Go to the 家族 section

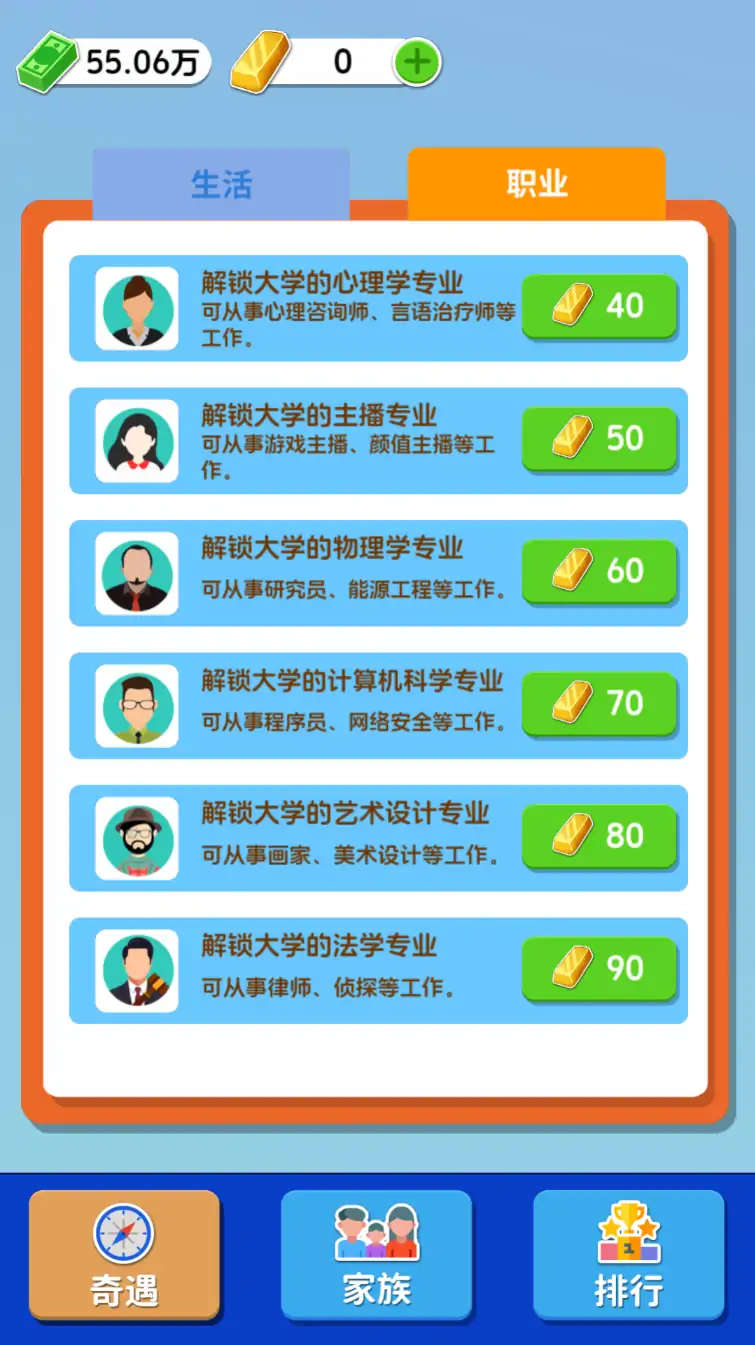[x=376, y=1255]
